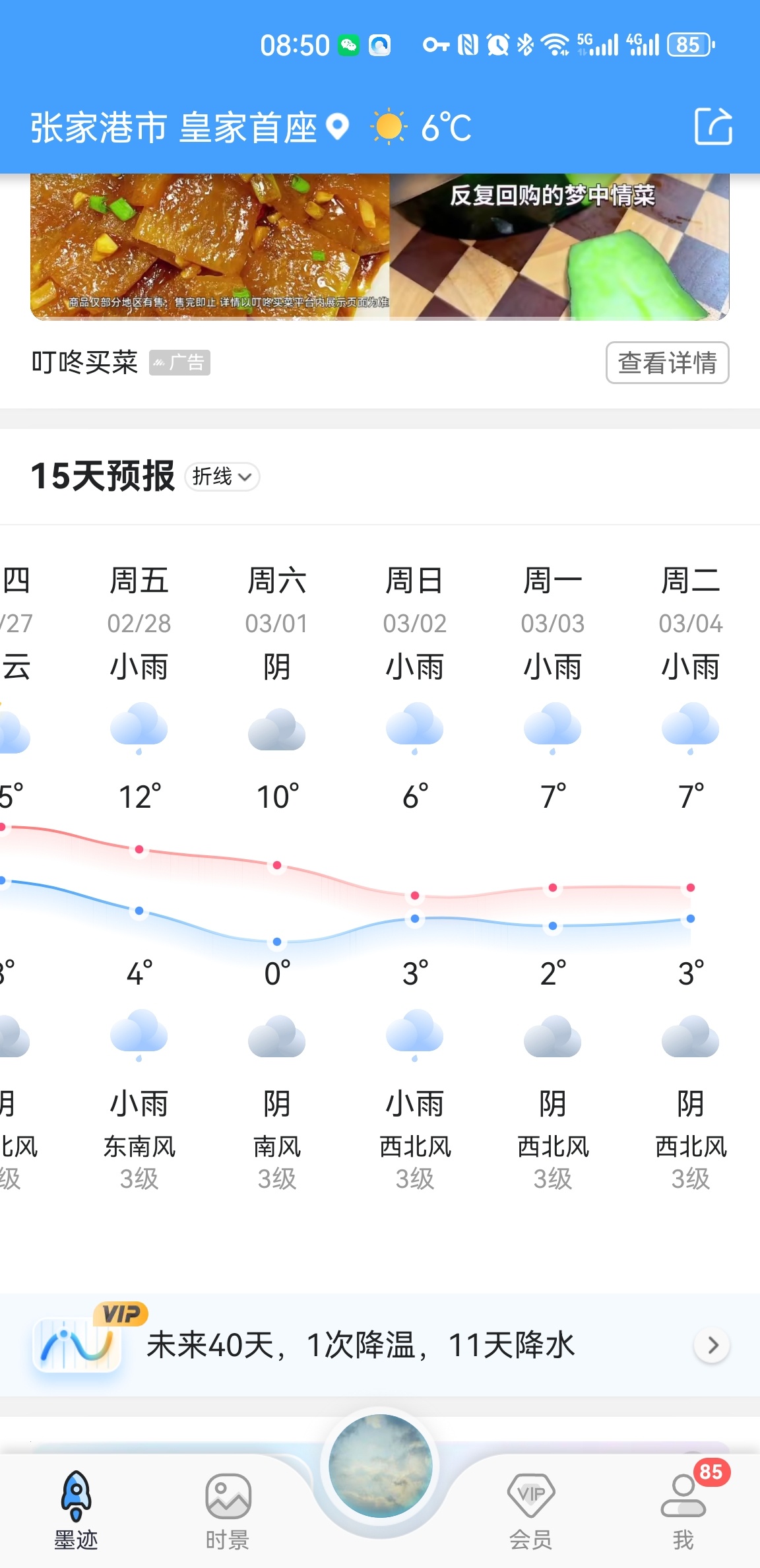
Task: Share the weather with top-right share icon
Action: 713,126
